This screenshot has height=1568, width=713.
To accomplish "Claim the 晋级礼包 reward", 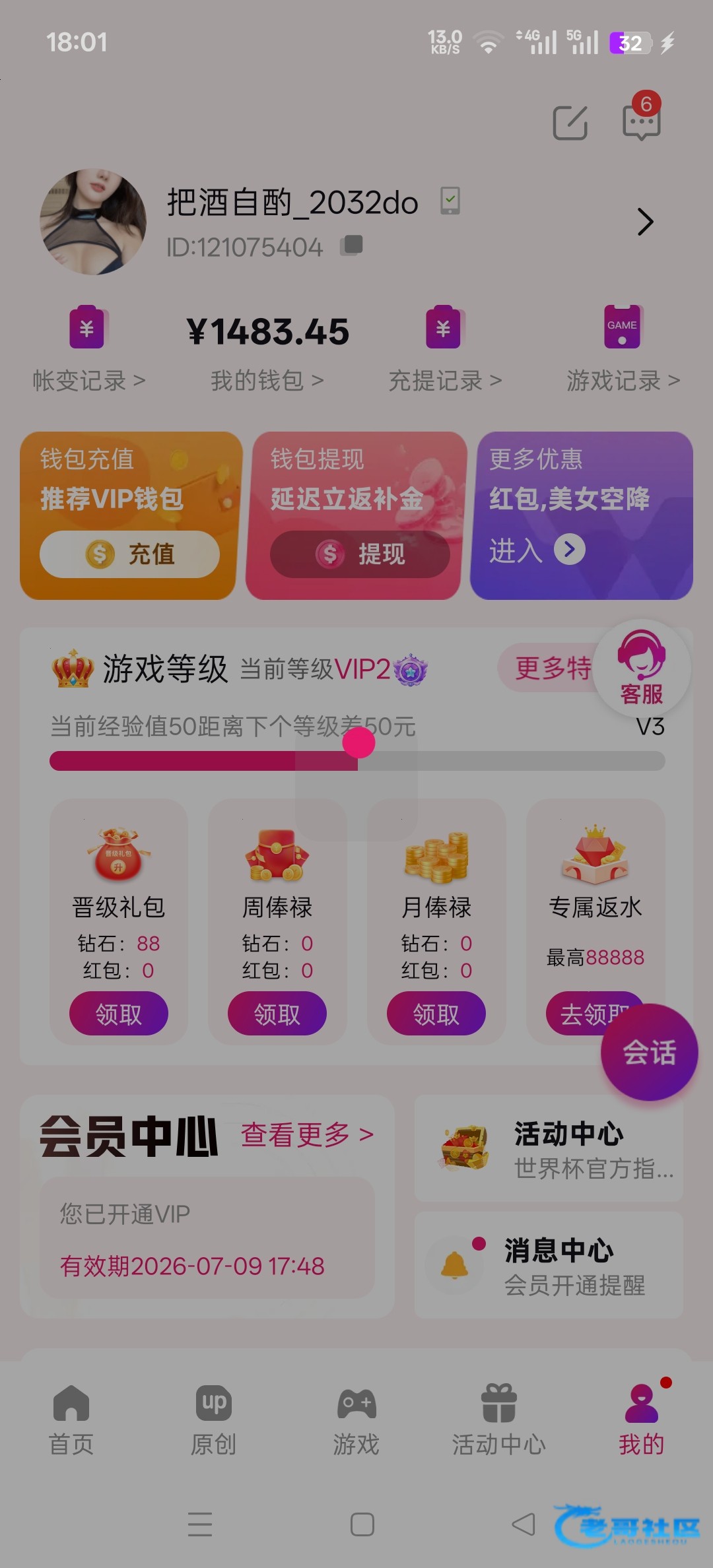I will coord(119,1014).
